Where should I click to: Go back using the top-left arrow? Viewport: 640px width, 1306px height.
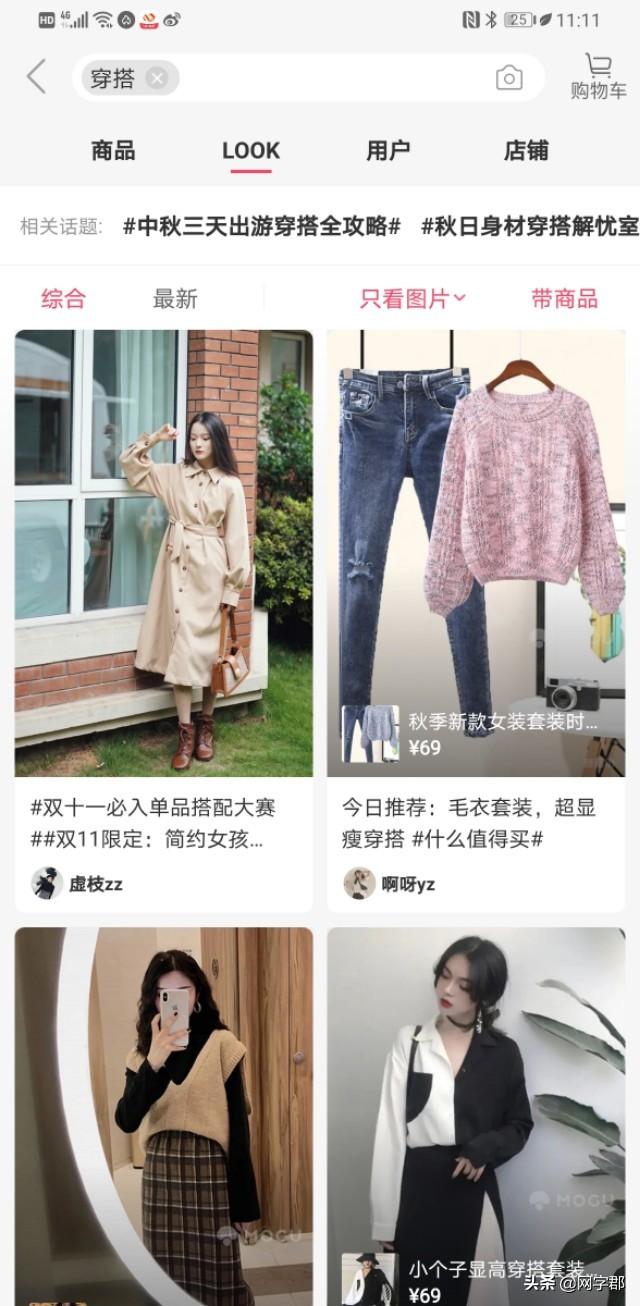(x=37, y=77)
